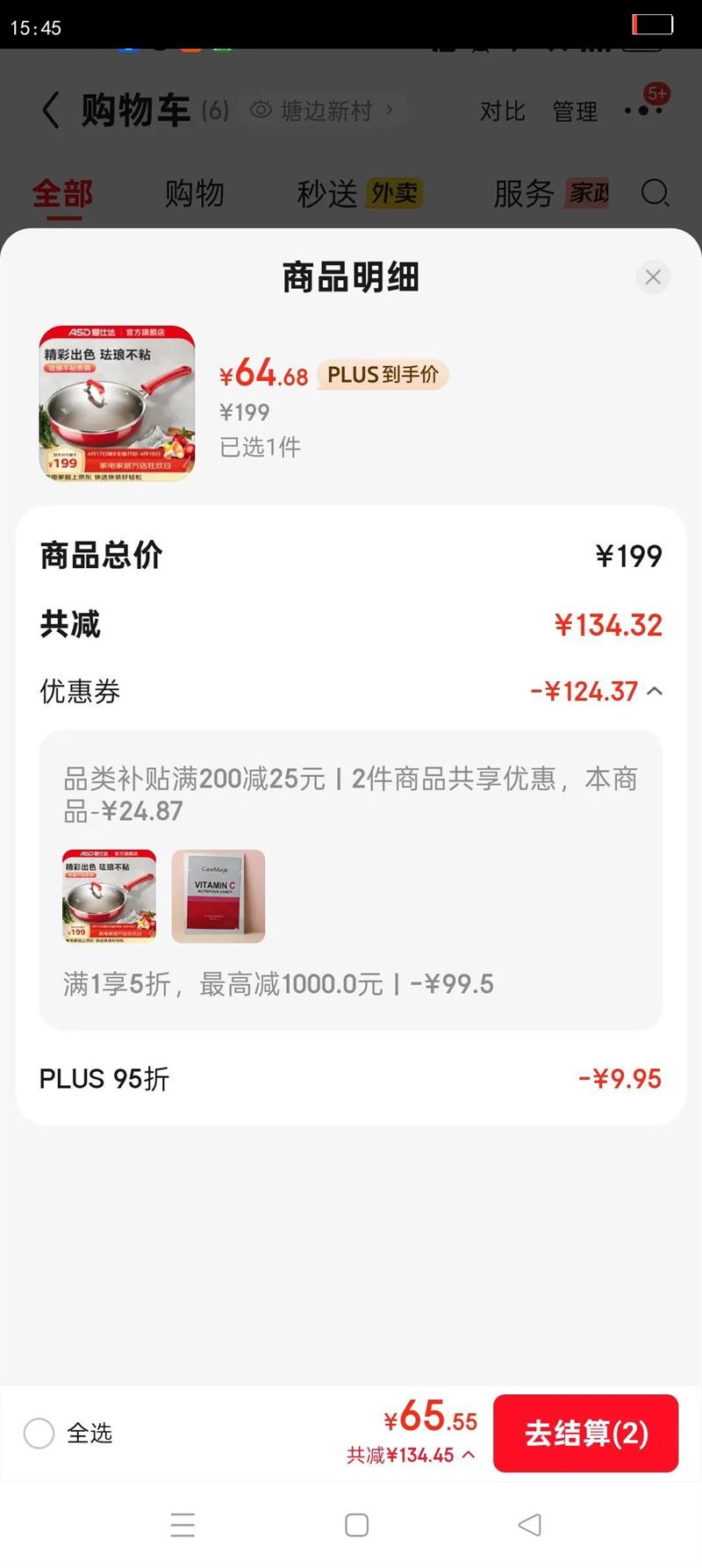Open the pan thumbnail in the coupon box
Screen dimensions: 702x1568
pyautogui.click(x=109, y=896)
